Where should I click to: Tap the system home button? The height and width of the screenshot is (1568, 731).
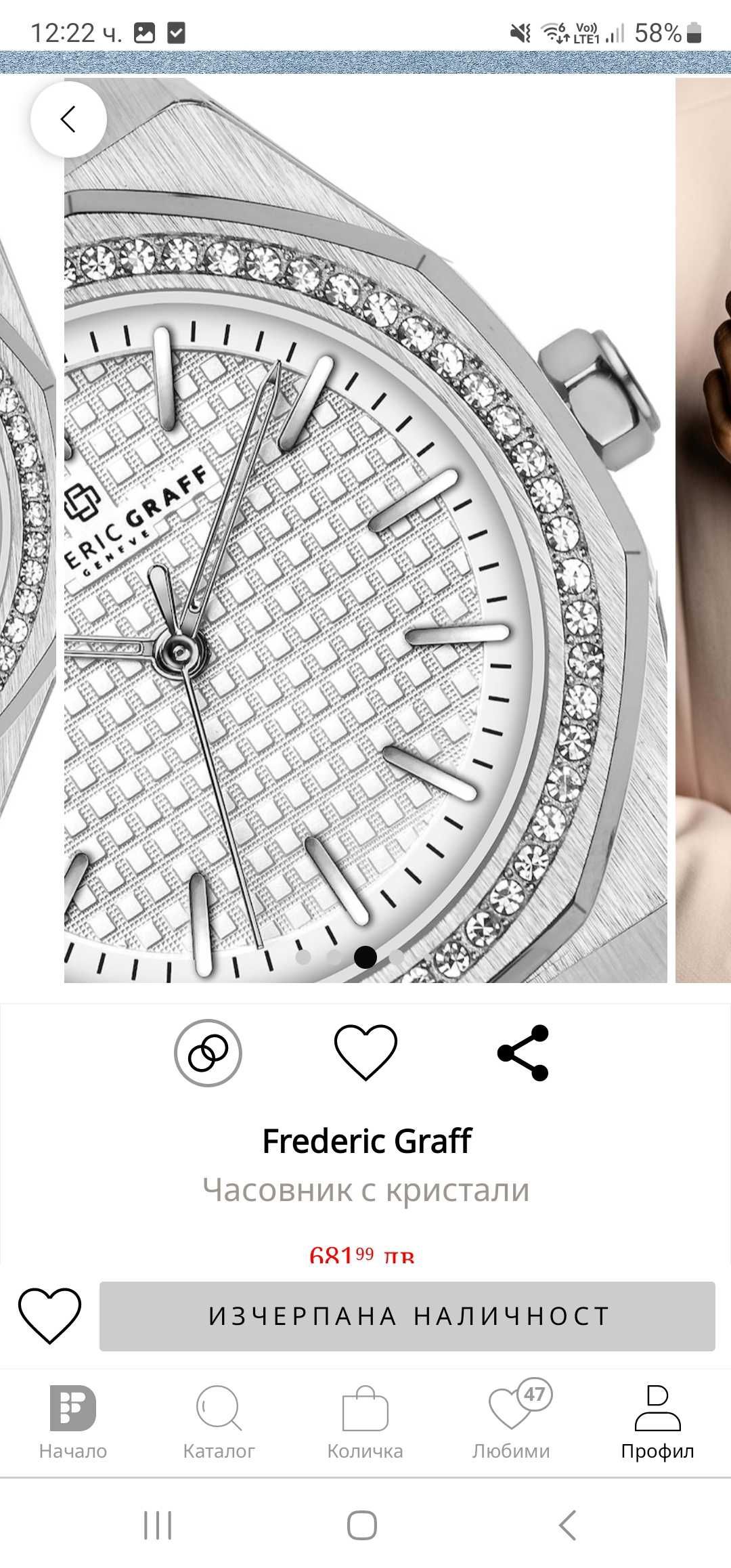pos(362,1526)
